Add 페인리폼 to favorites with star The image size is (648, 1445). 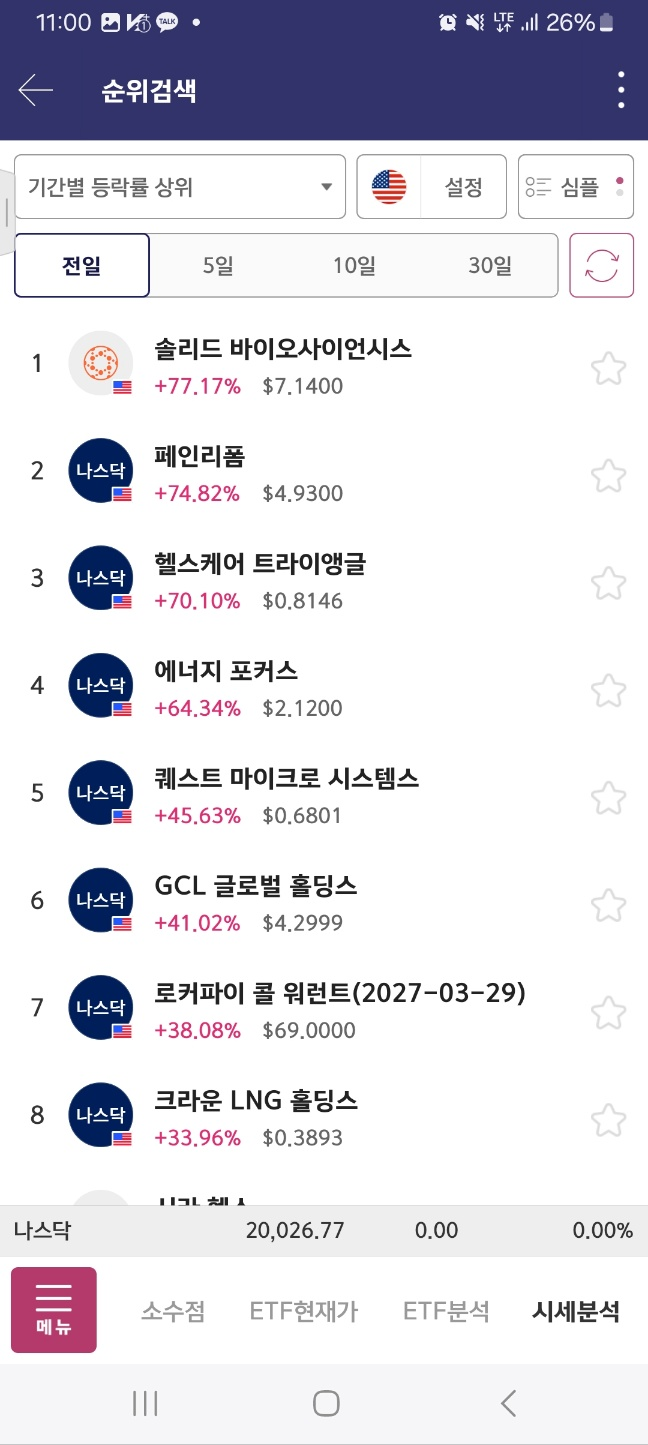tap(608, 475)
